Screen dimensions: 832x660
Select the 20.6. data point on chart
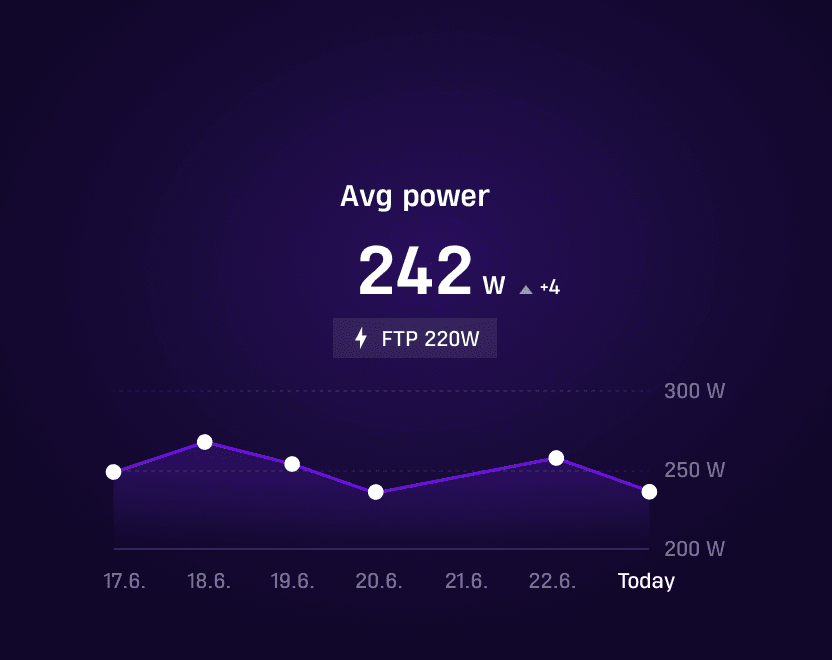point(376,492)
